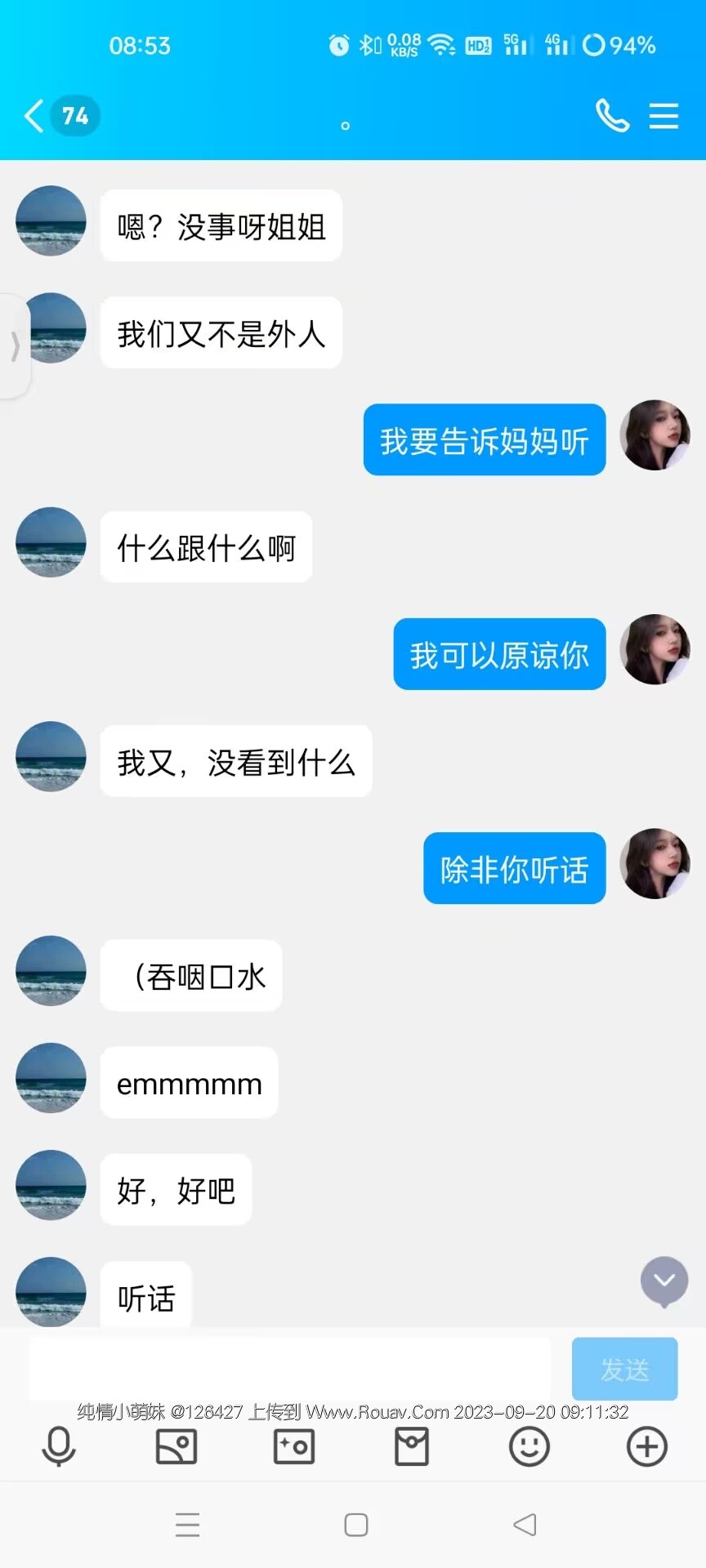Go back to the message list
706x1568 pixels.
click(34, 116)
